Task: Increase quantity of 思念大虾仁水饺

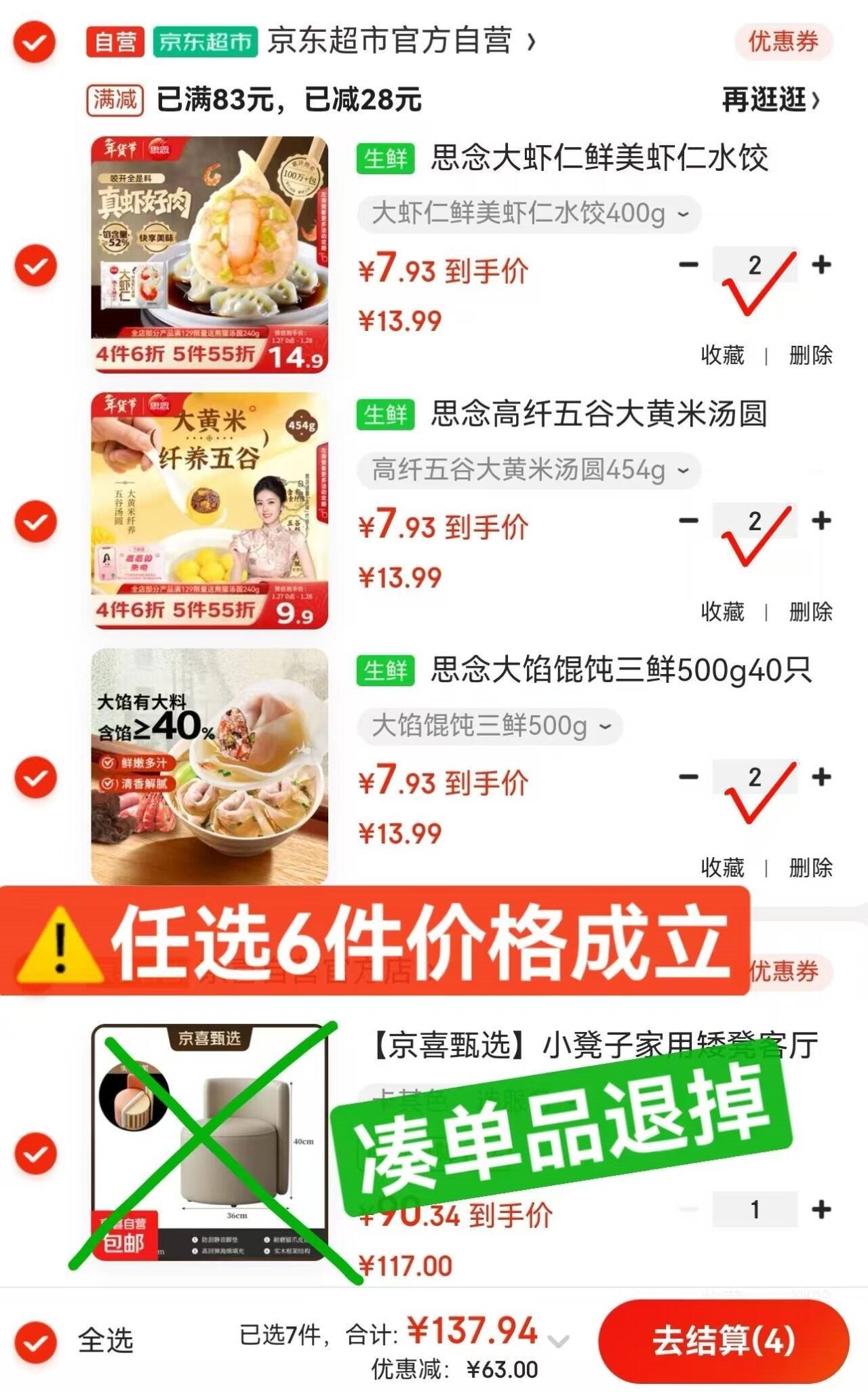Action: [x=821, y=264]
